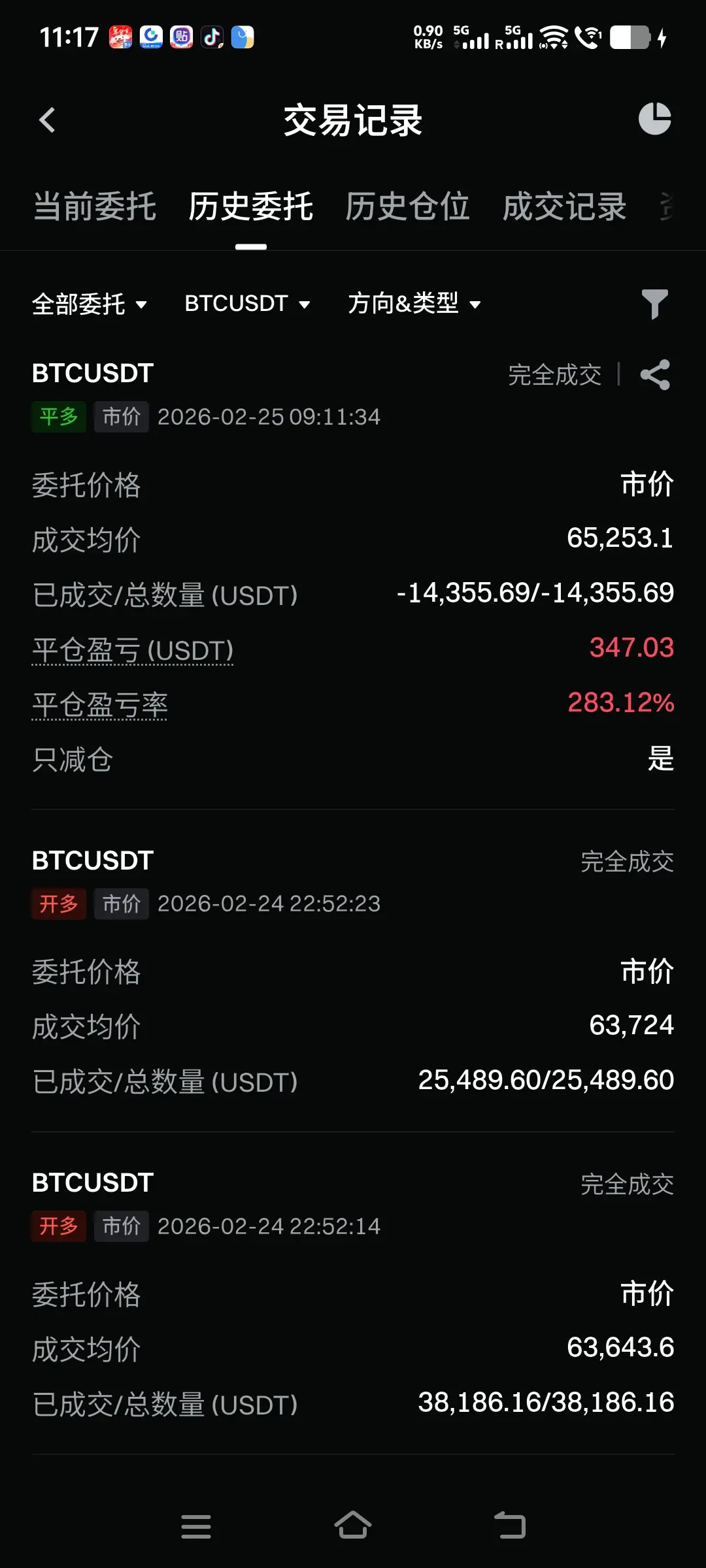Tap the system home button
This screenshot has height=1568, width=706.
click(353, 1526)
